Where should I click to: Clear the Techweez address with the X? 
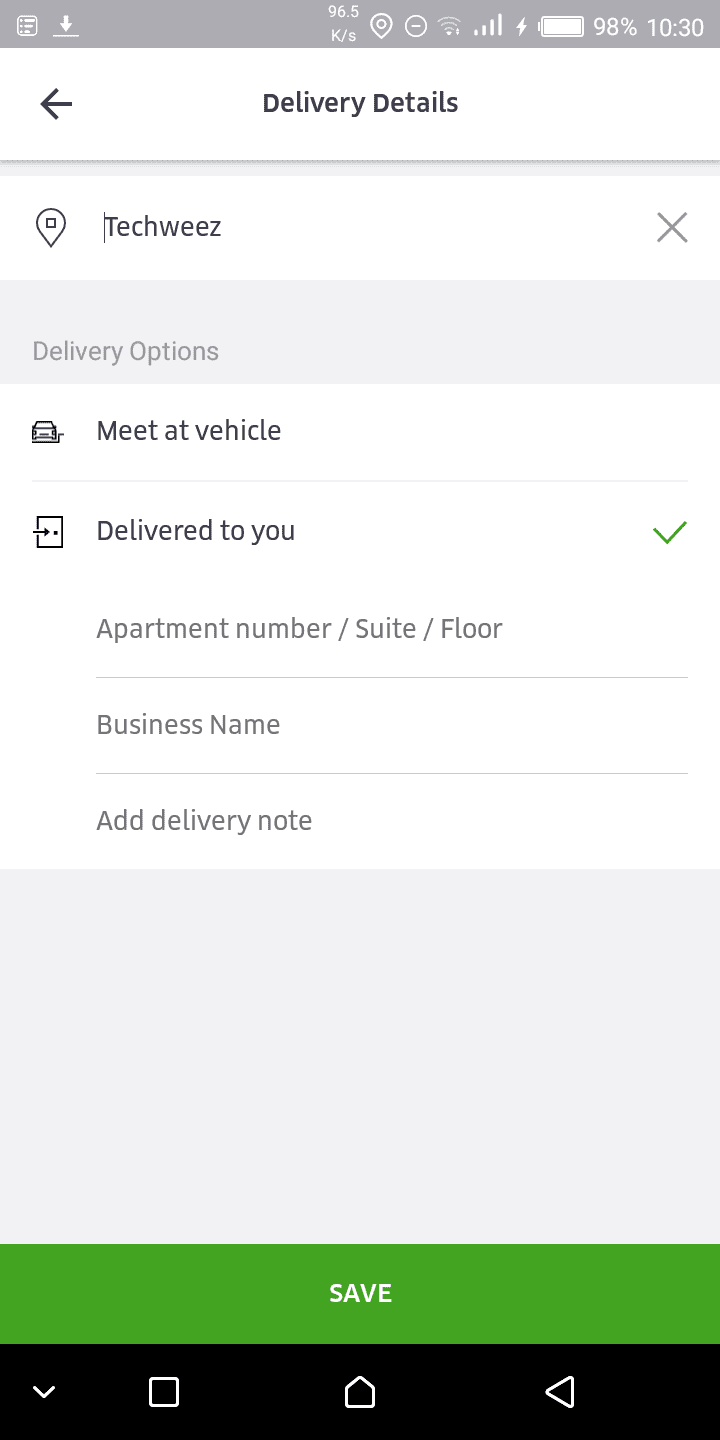coord(672,228)
